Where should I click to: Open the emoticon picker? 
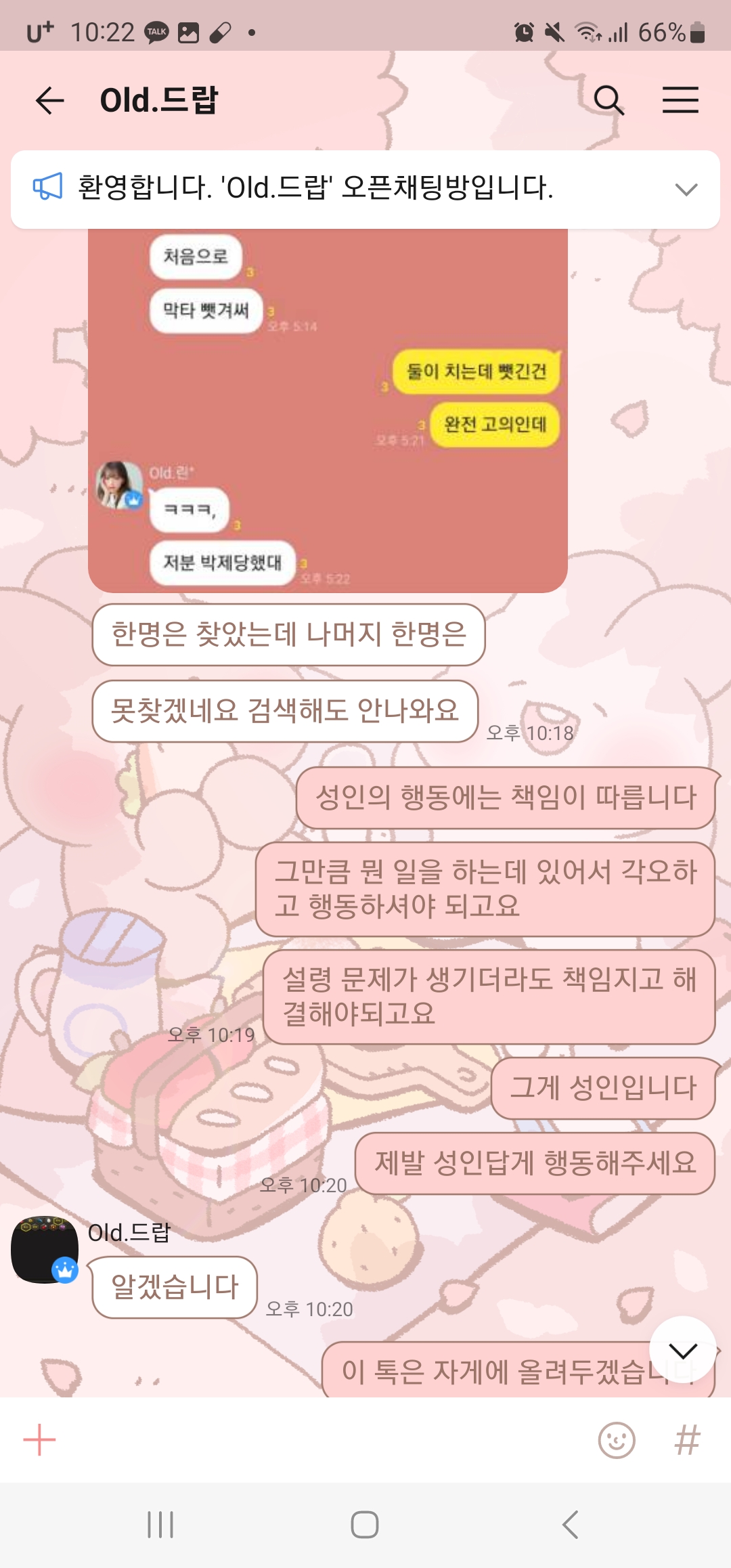[x=617, y=1440]
